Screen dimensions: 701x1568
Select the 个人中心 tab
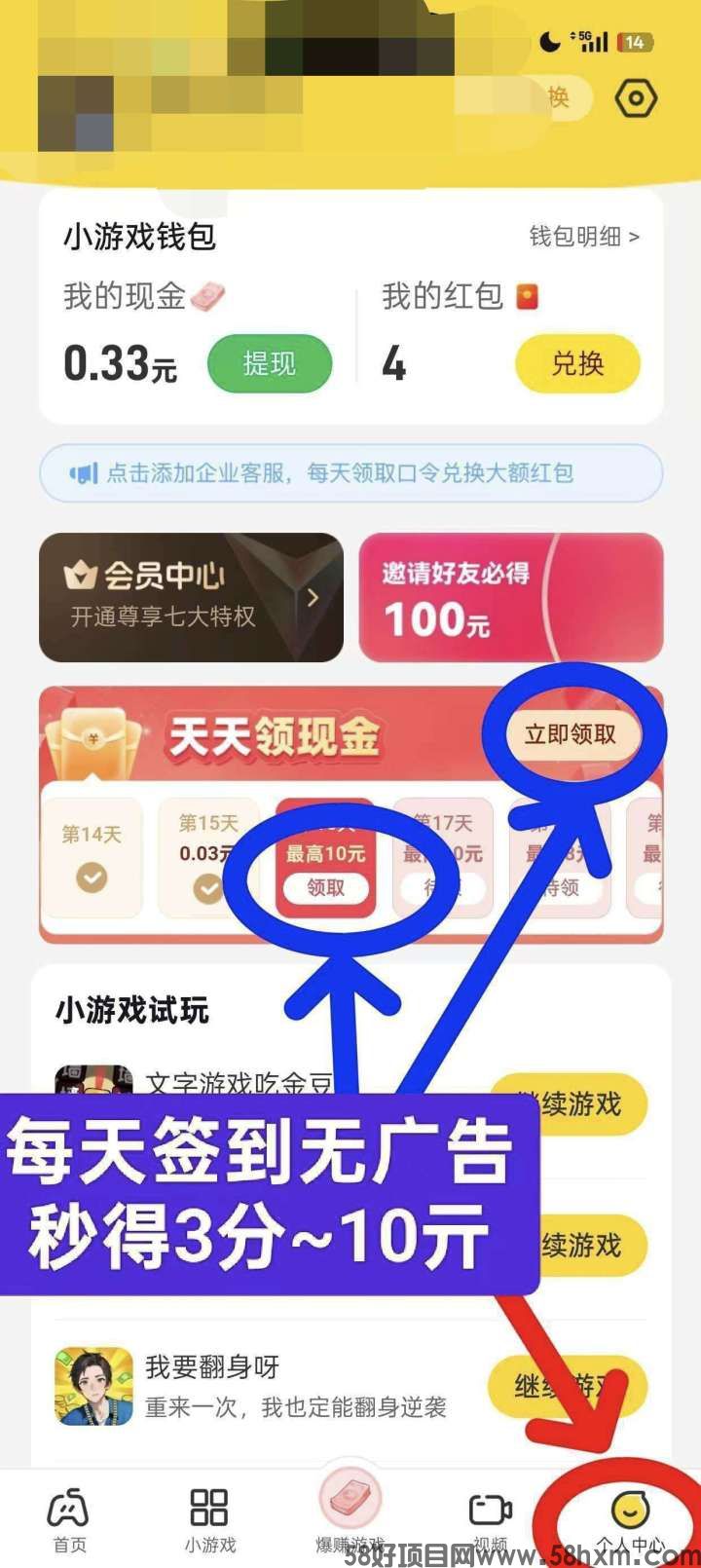tap(630, 1519)
